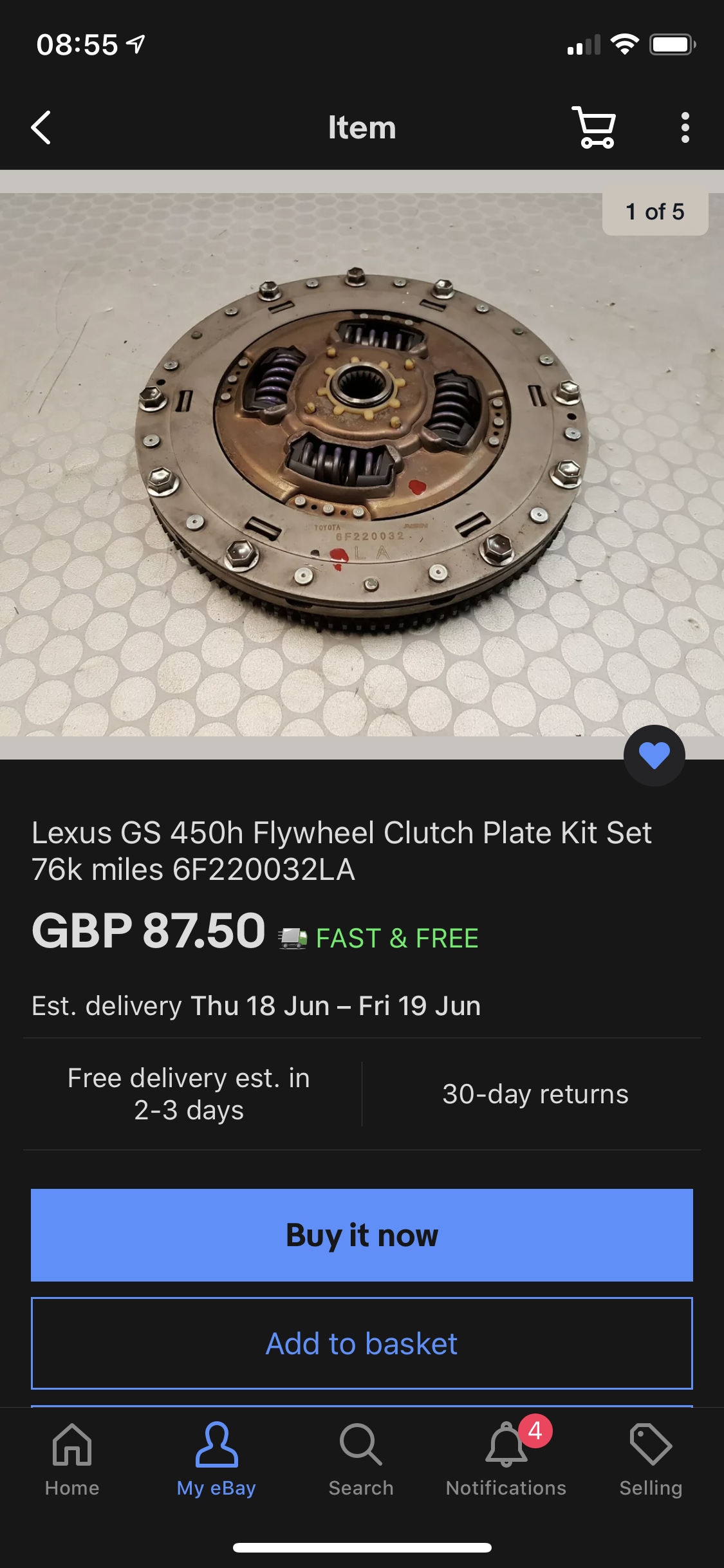Open the shopping basket icon
This screenshot has height=1568, width=724.
pyautogui.click(x=593, y=127)
